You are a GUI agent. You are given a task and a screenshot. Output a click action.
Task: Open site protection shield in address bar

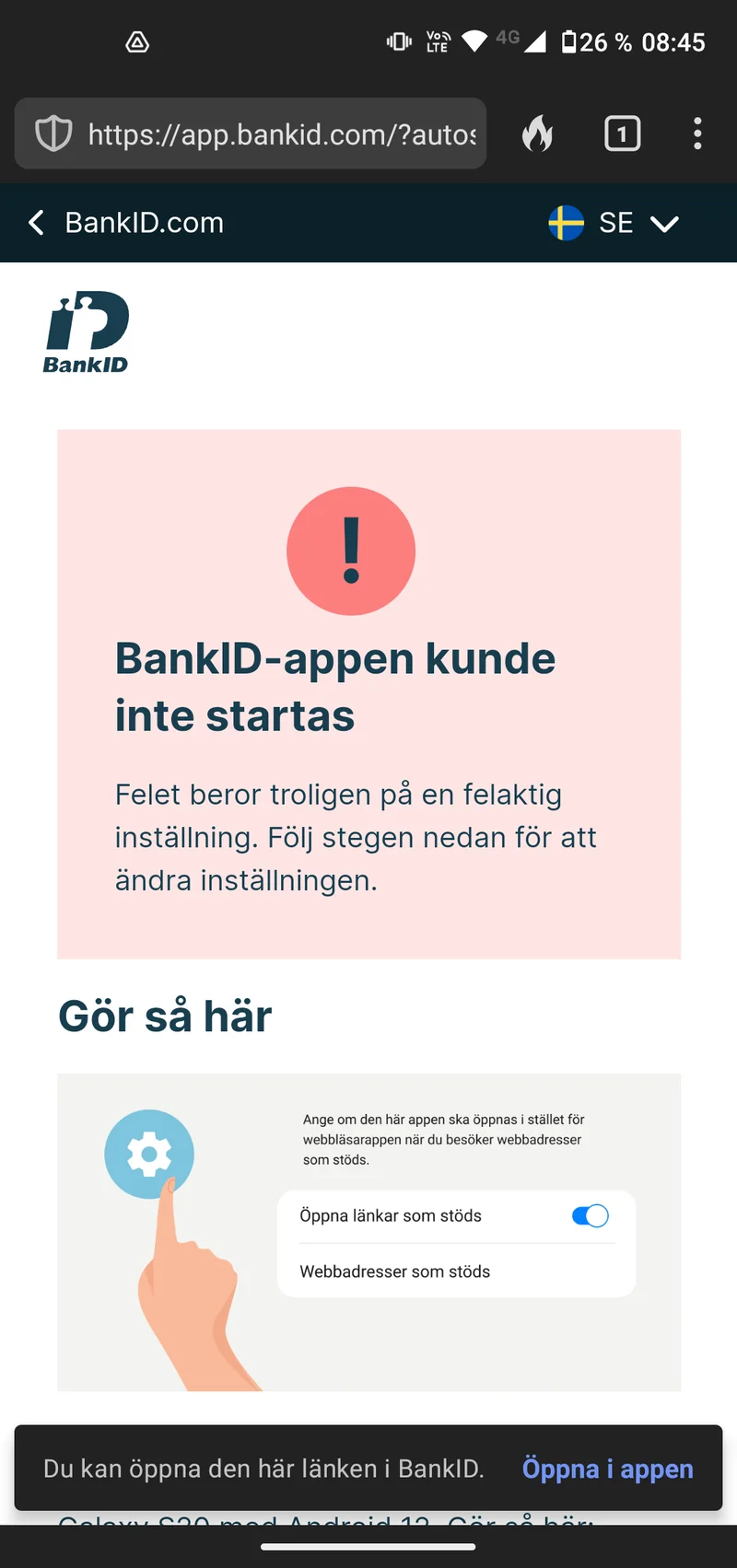(53, 134)
